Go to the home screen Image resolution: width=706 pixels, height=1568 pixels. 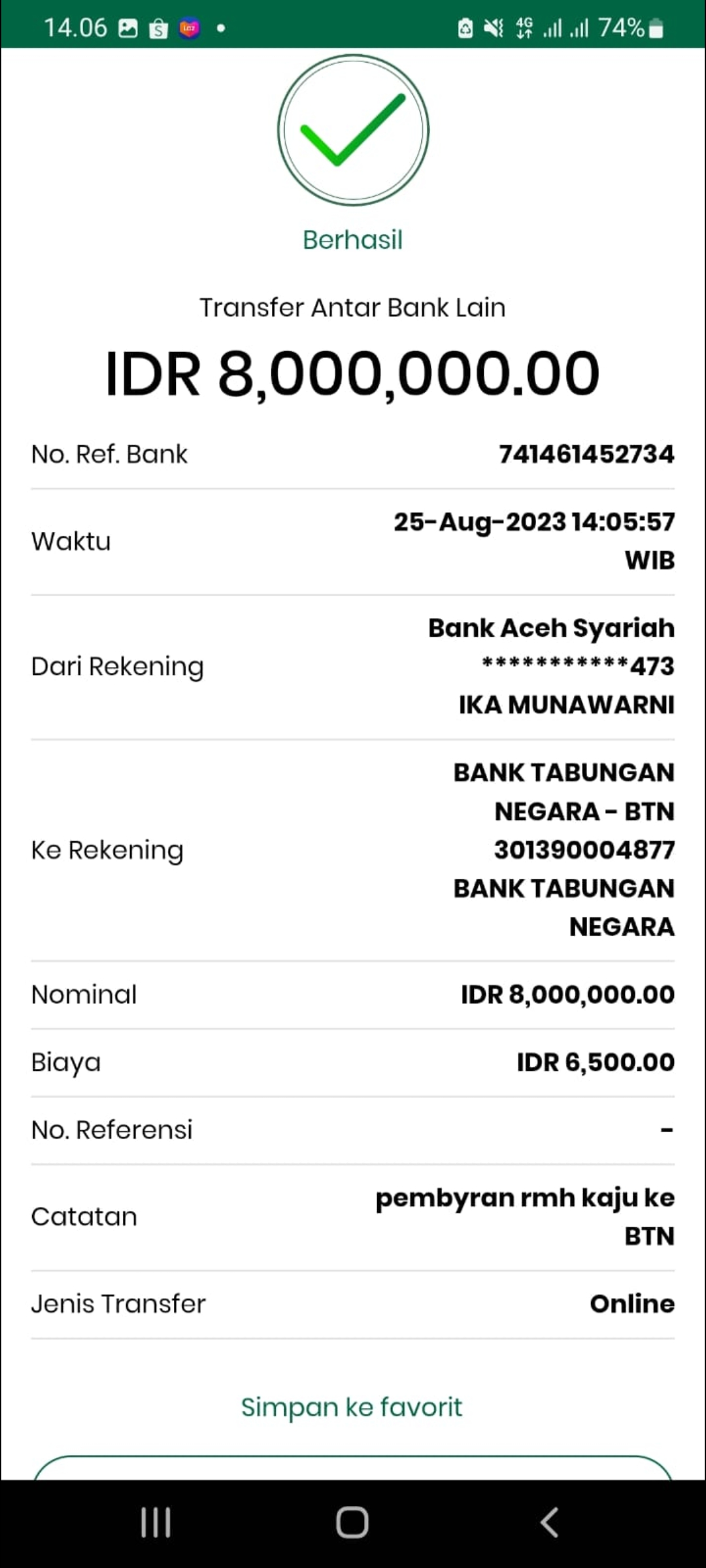[x=352, y=1522]
